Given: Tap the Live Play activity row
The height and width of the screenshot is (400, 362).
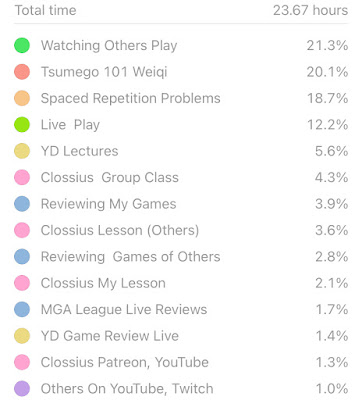Looking at the screenshot, I should pos(181,125).
